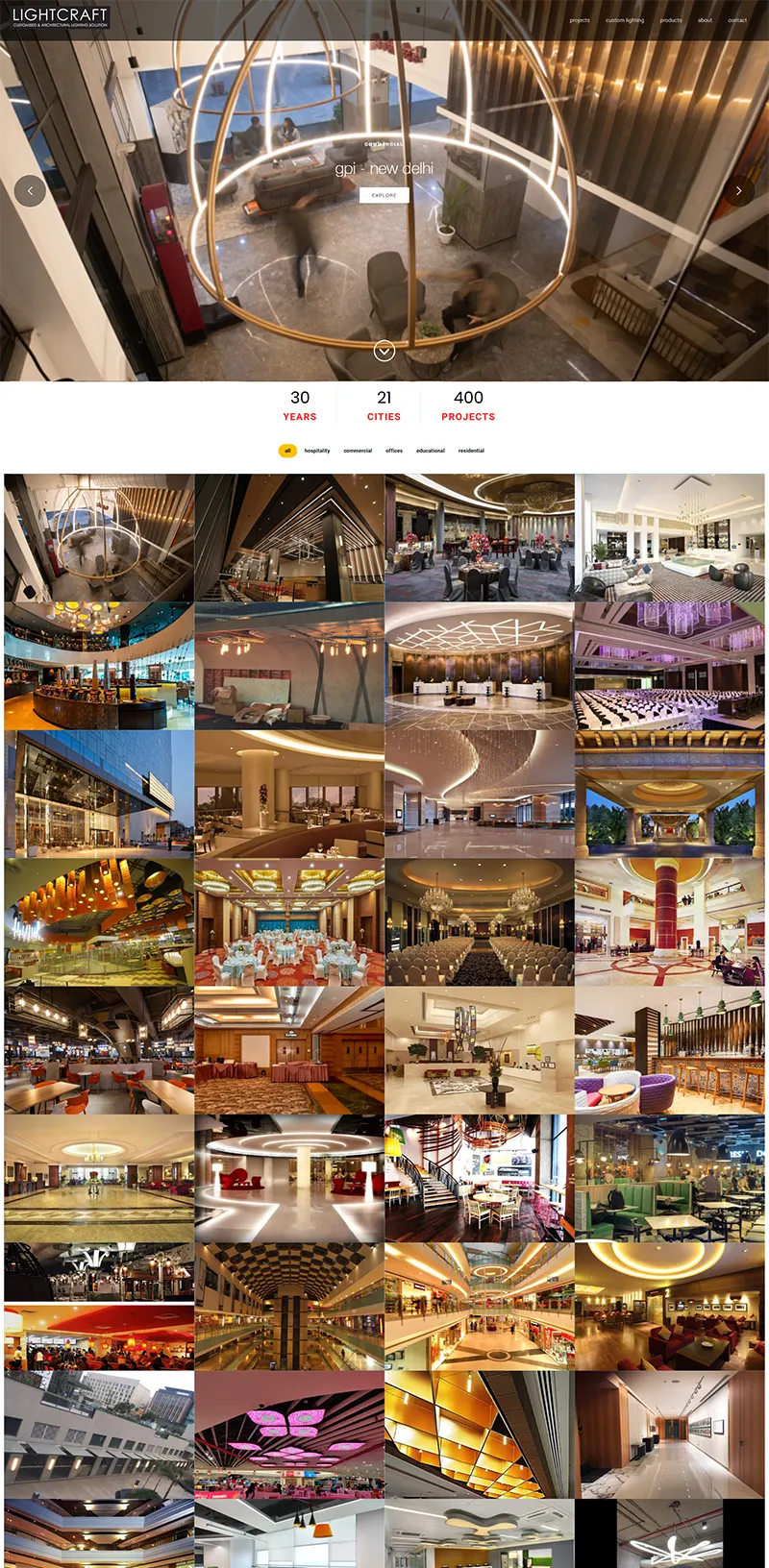The height and width of the screenshot is (1568, 769).
Task: Visit the about page
Action: pyautogui.click(x=705, y=20)
